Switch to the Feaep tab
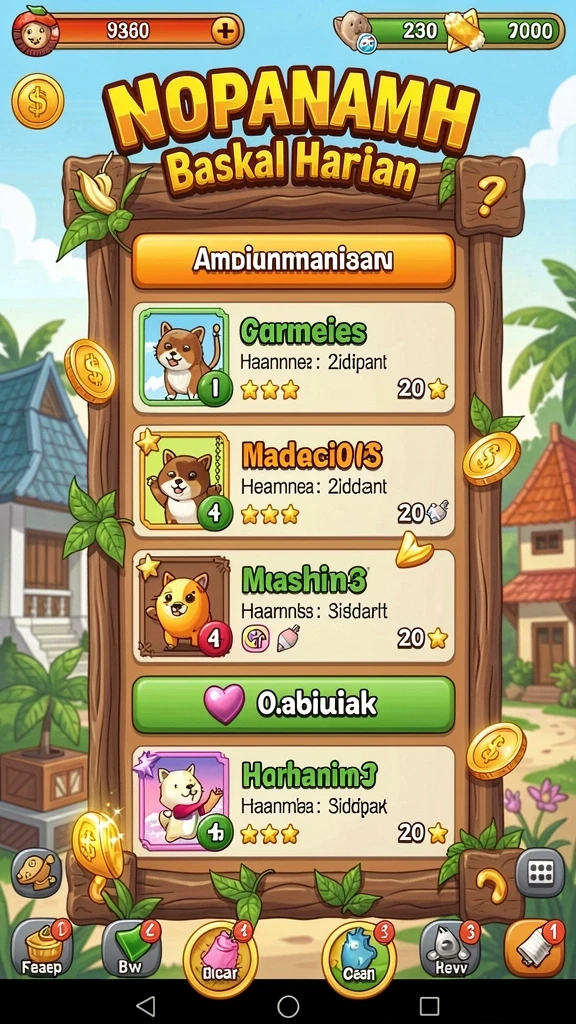 point(42,948)
